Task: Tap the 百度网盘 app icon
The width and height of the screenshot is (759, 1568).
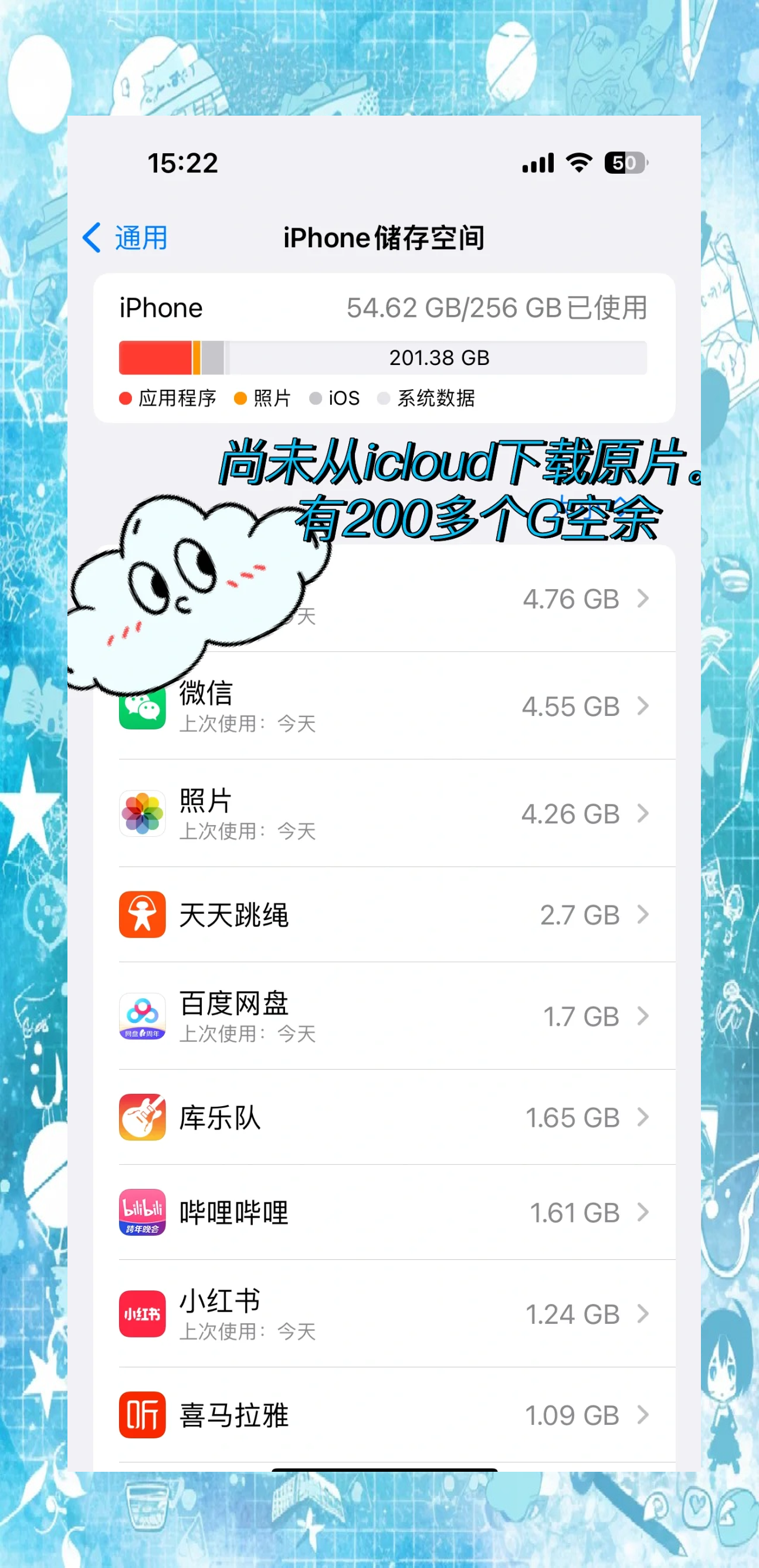Action: click(x=143, y=1016)
